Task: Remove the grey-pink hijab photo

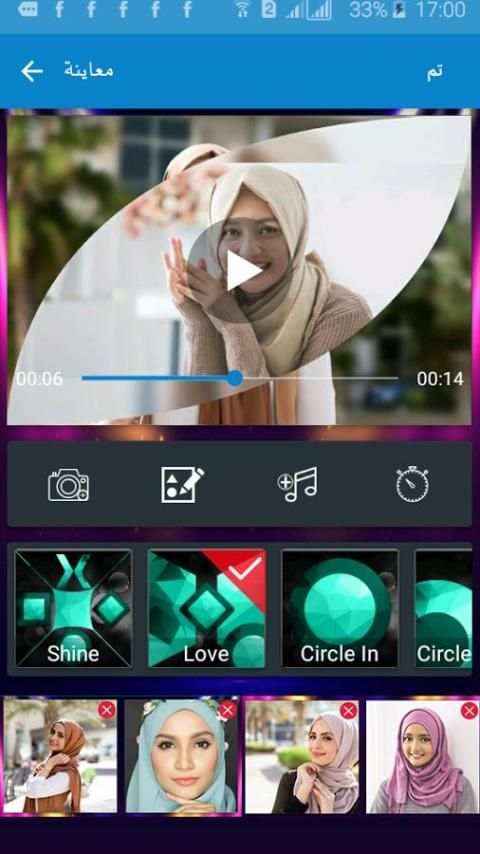Action: (348, 710)
